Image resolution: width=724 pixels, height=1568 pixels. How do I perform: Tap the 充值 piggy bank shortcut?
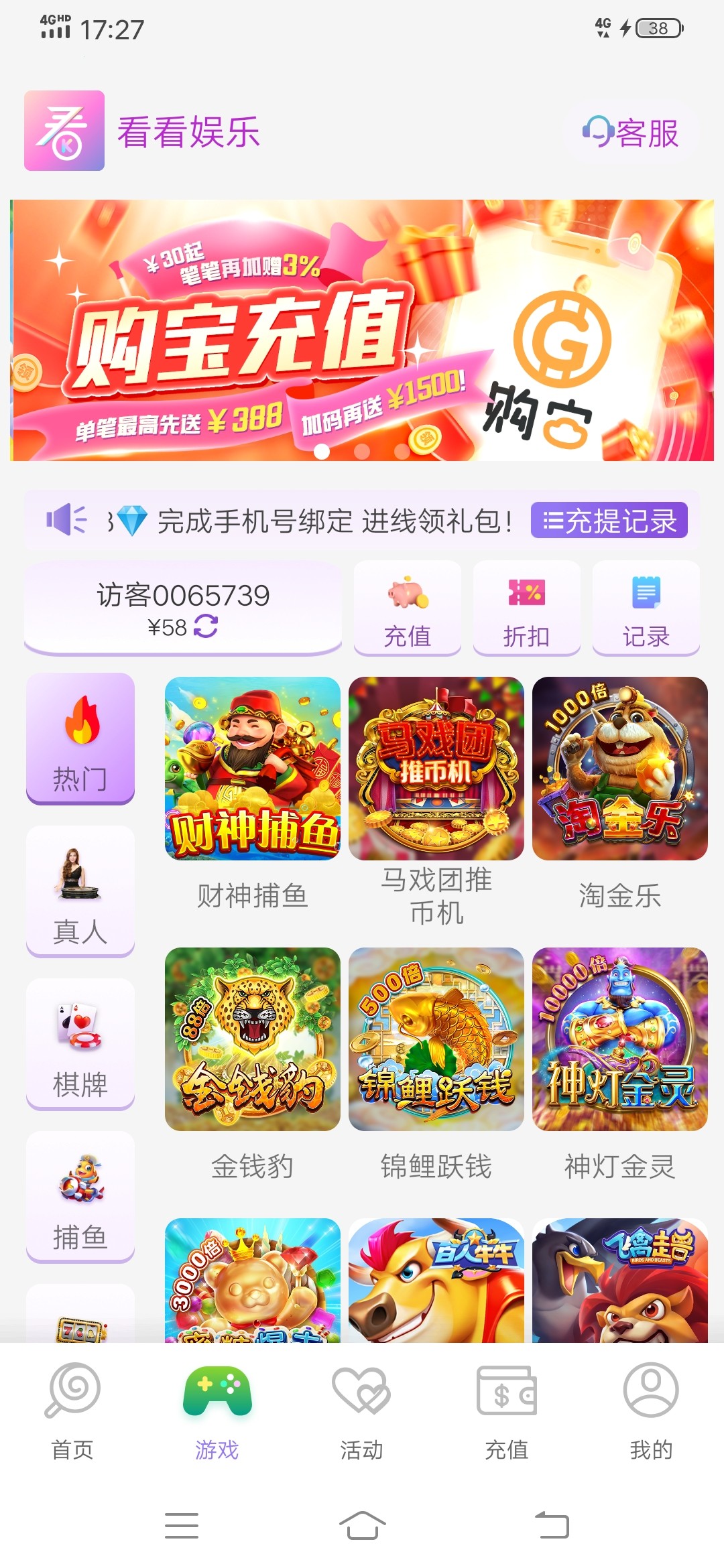[x=407, y=608]
